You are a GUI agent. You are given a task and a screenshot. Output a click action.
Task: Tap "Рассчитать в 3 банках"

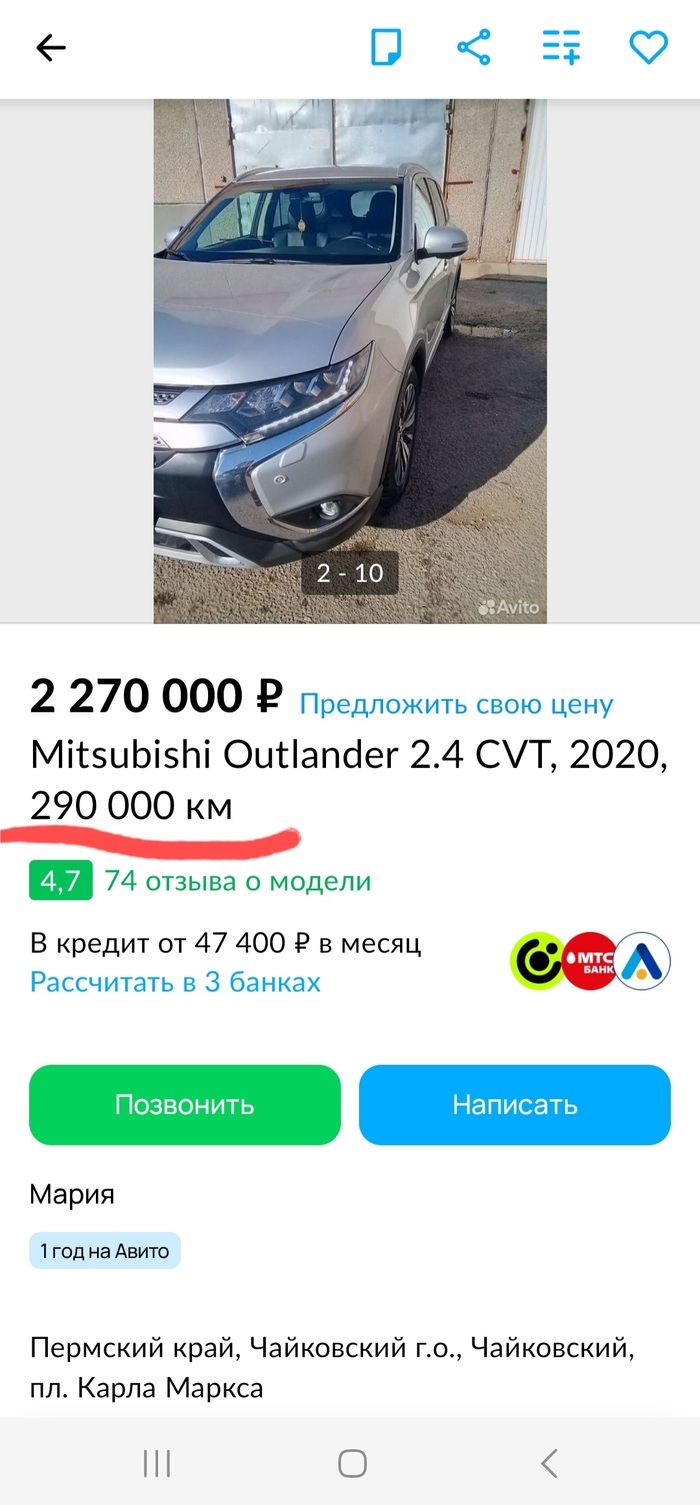175,982
